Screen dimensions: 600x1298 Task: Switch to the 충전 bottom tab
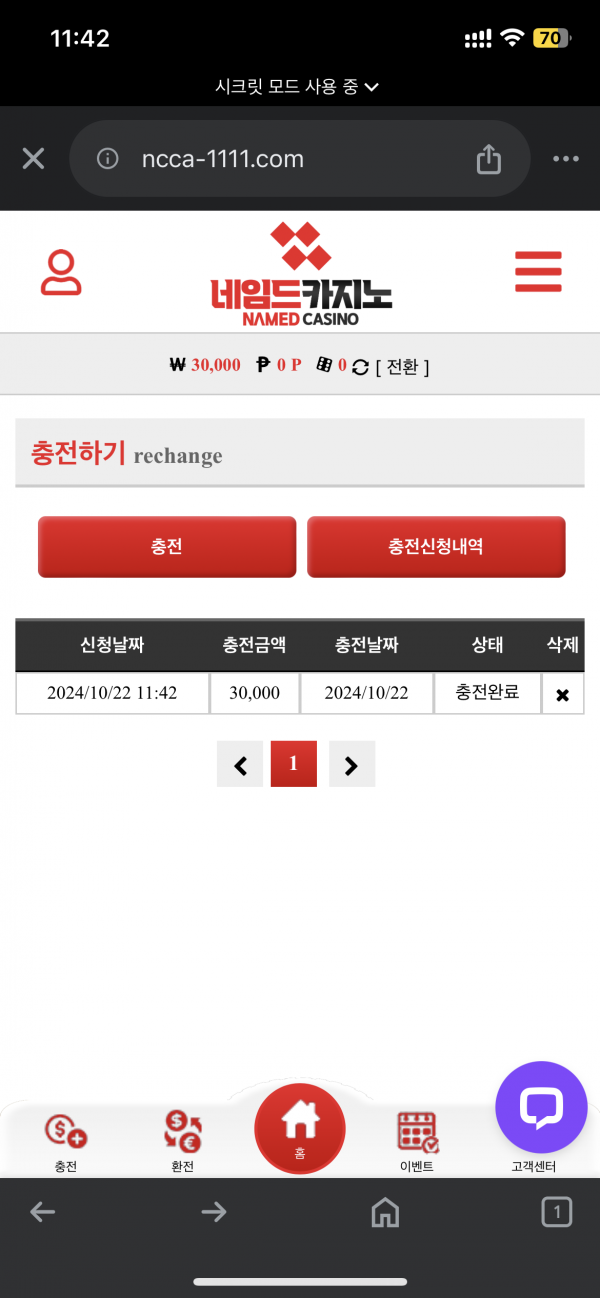coord(66,1140)
